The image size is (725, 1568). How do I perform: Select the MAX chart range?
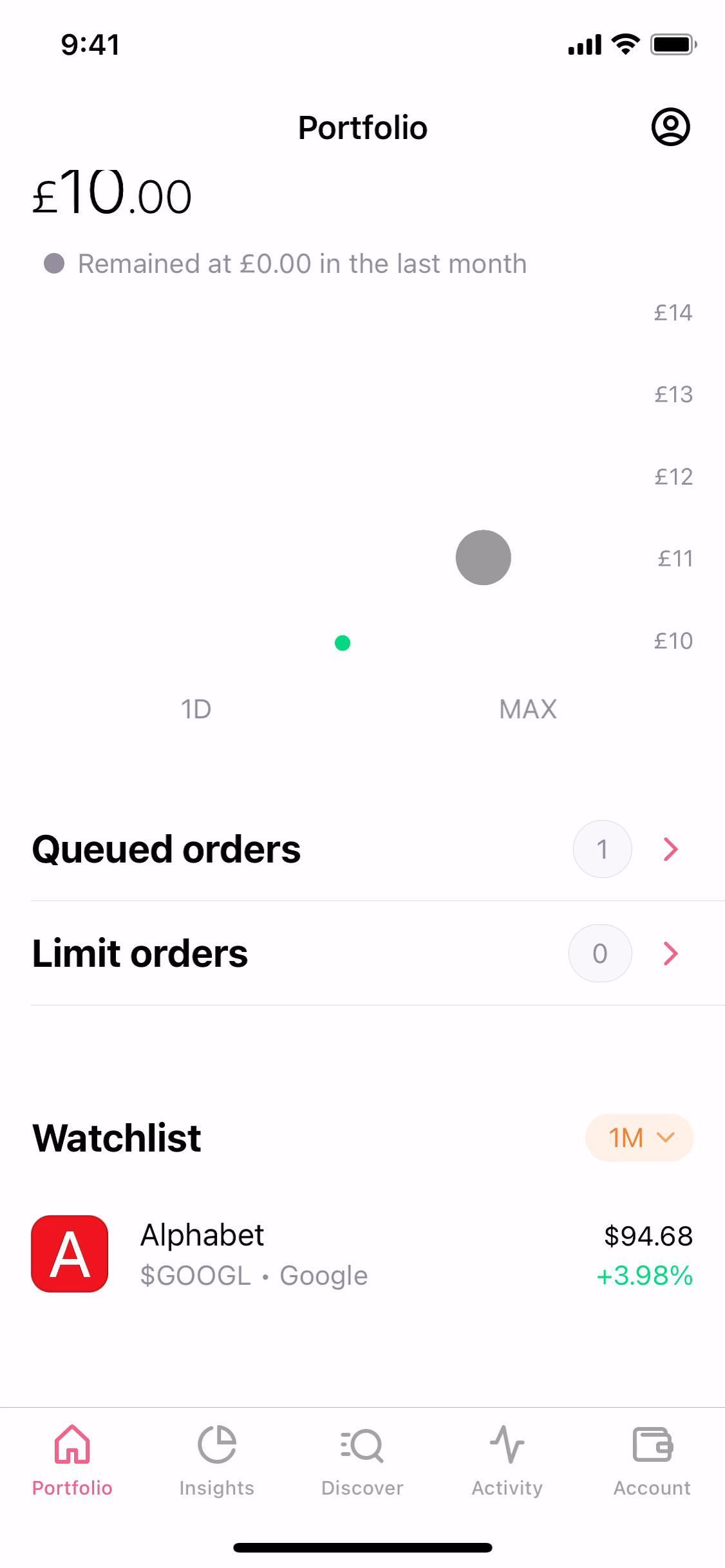click(527, 709)
